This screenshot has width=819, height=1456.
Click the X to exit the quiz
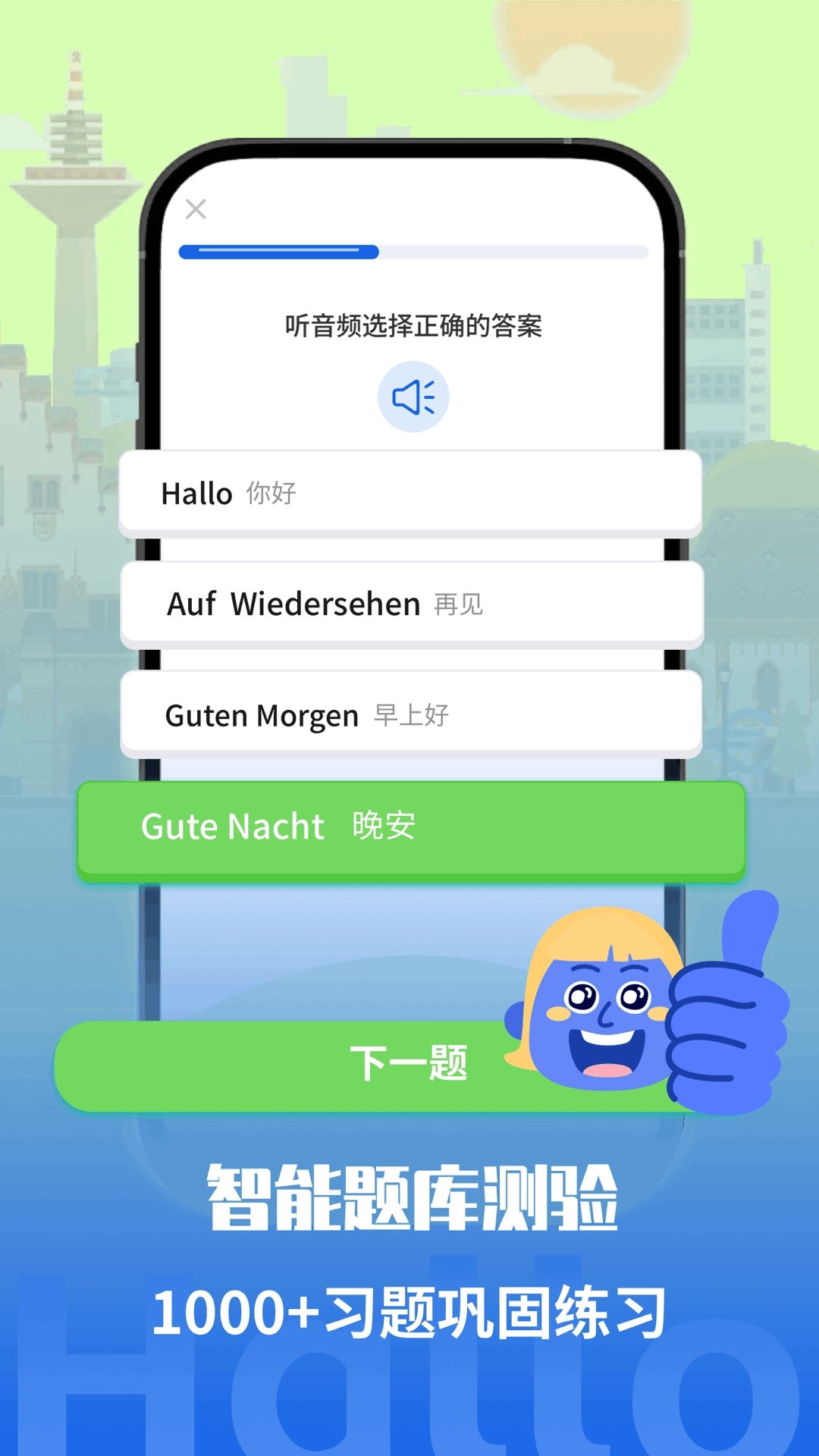click(196, 209)
